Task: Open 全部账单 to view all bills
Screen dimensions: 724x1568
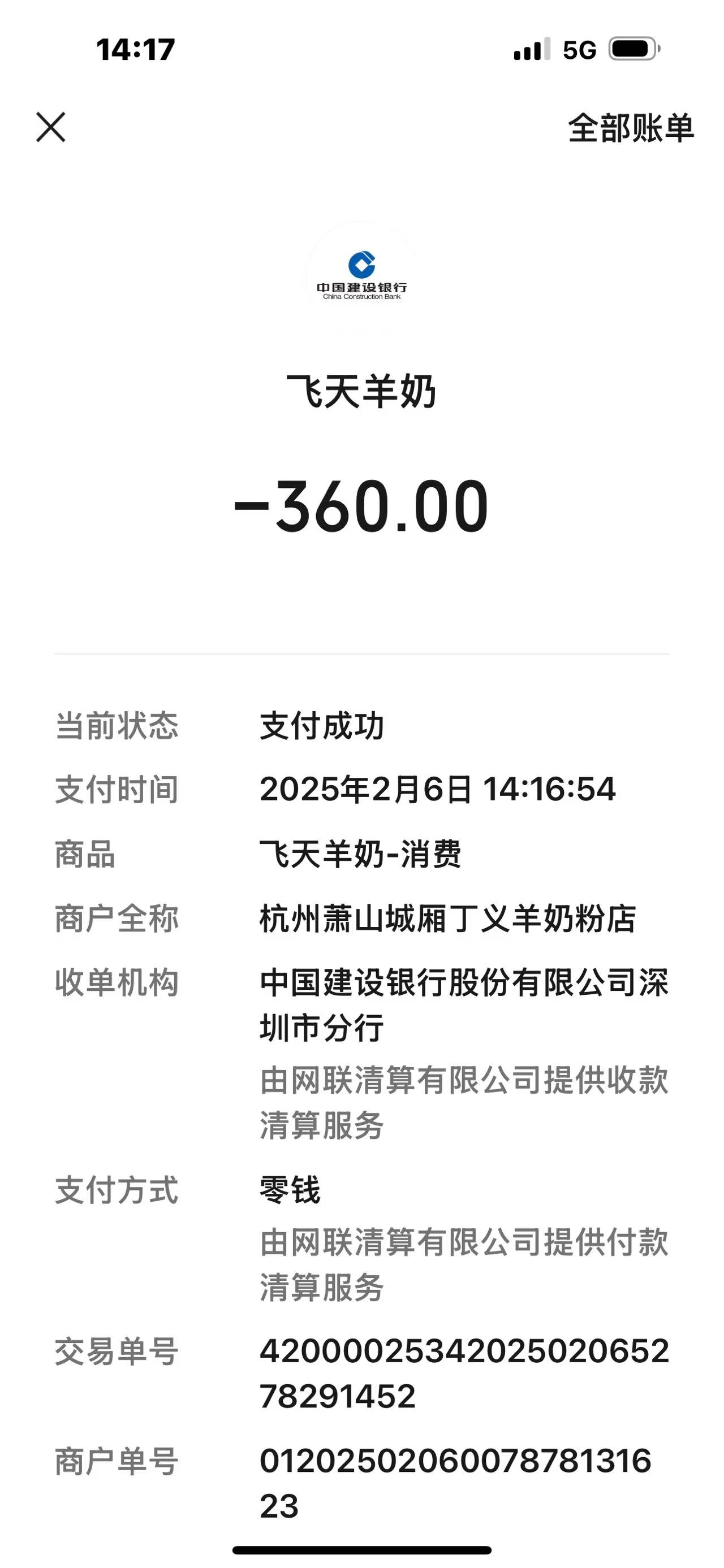Action: 630,128
